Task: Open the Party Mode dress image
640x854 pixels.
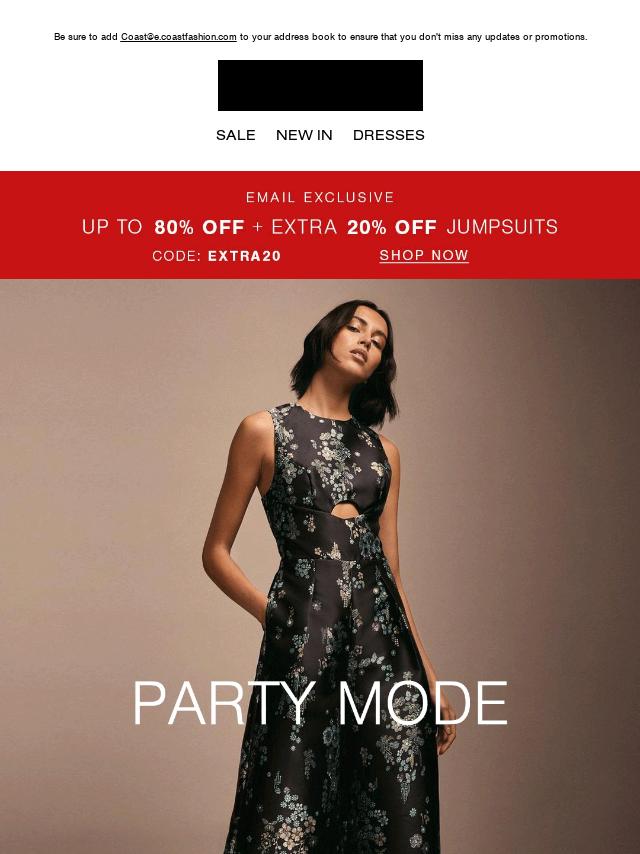Action: pos(320,560)
